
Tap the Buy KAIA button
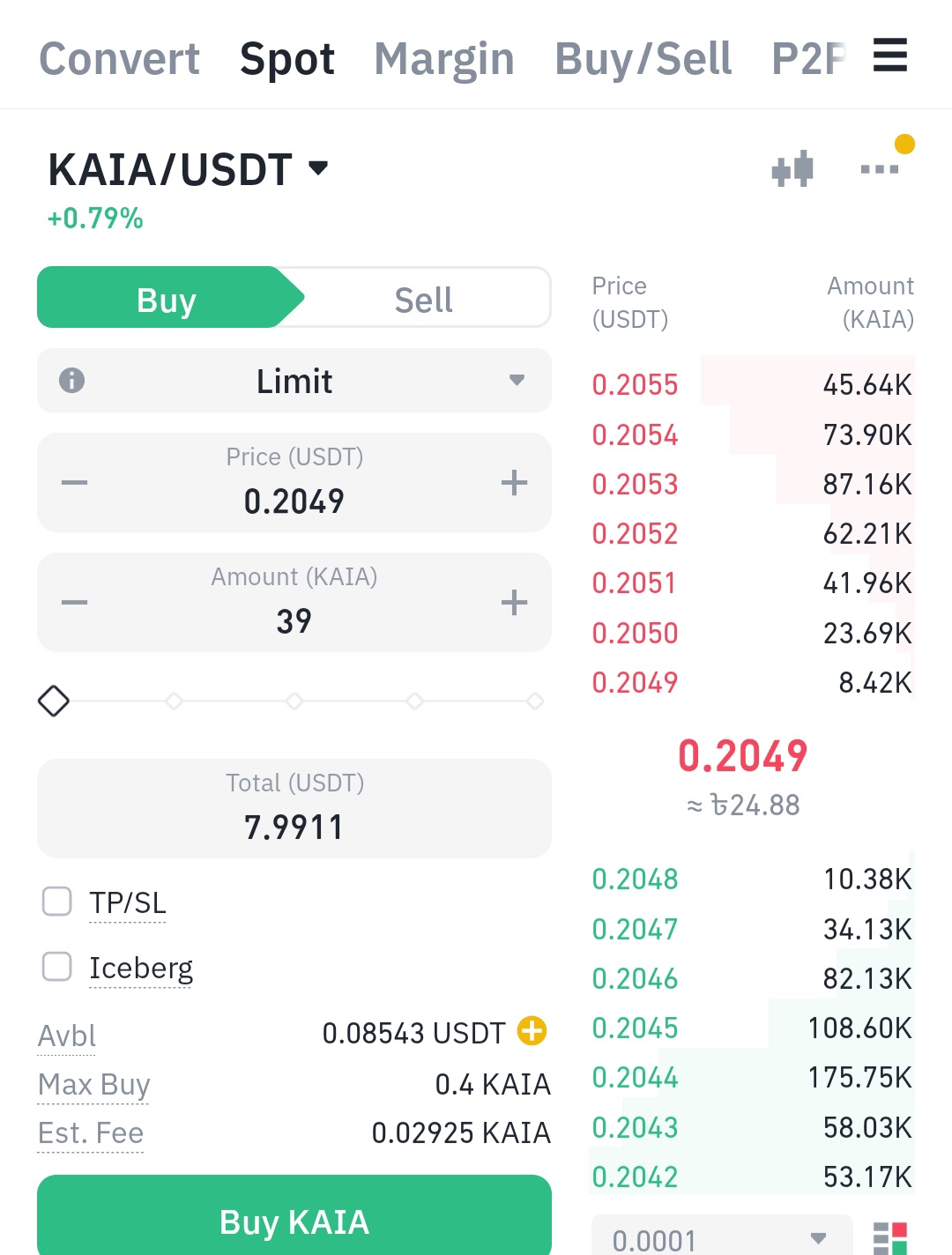point(294,1221)
